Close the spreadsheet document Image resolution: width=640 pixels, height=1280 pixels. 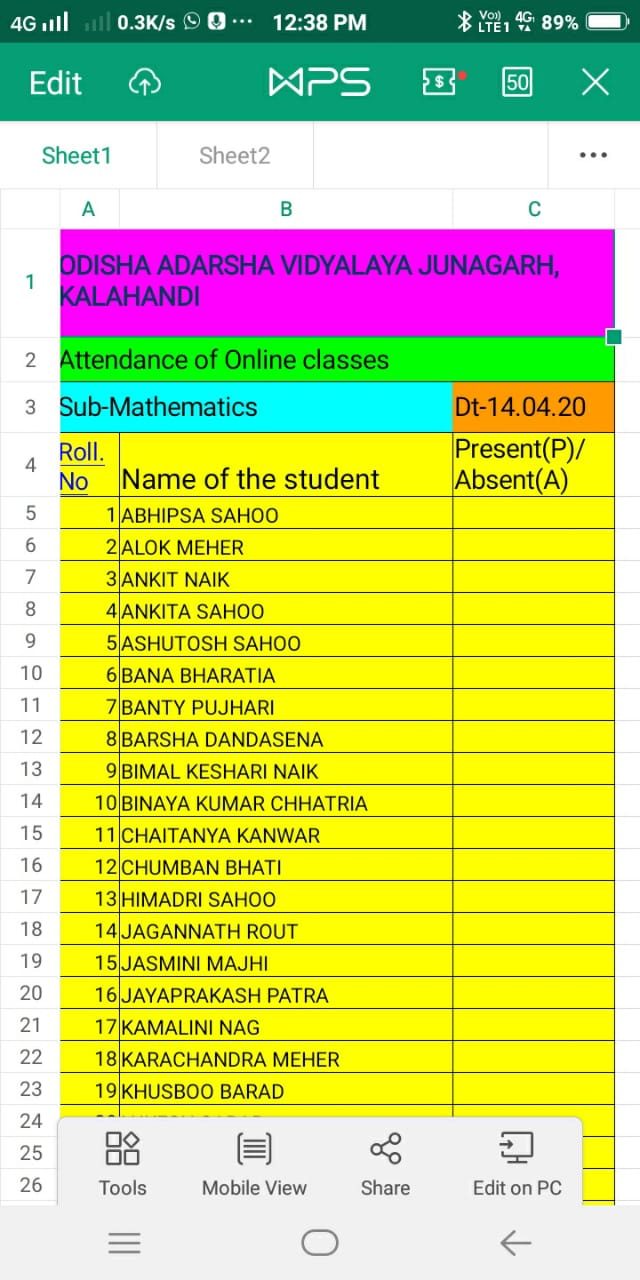point(595,82)
